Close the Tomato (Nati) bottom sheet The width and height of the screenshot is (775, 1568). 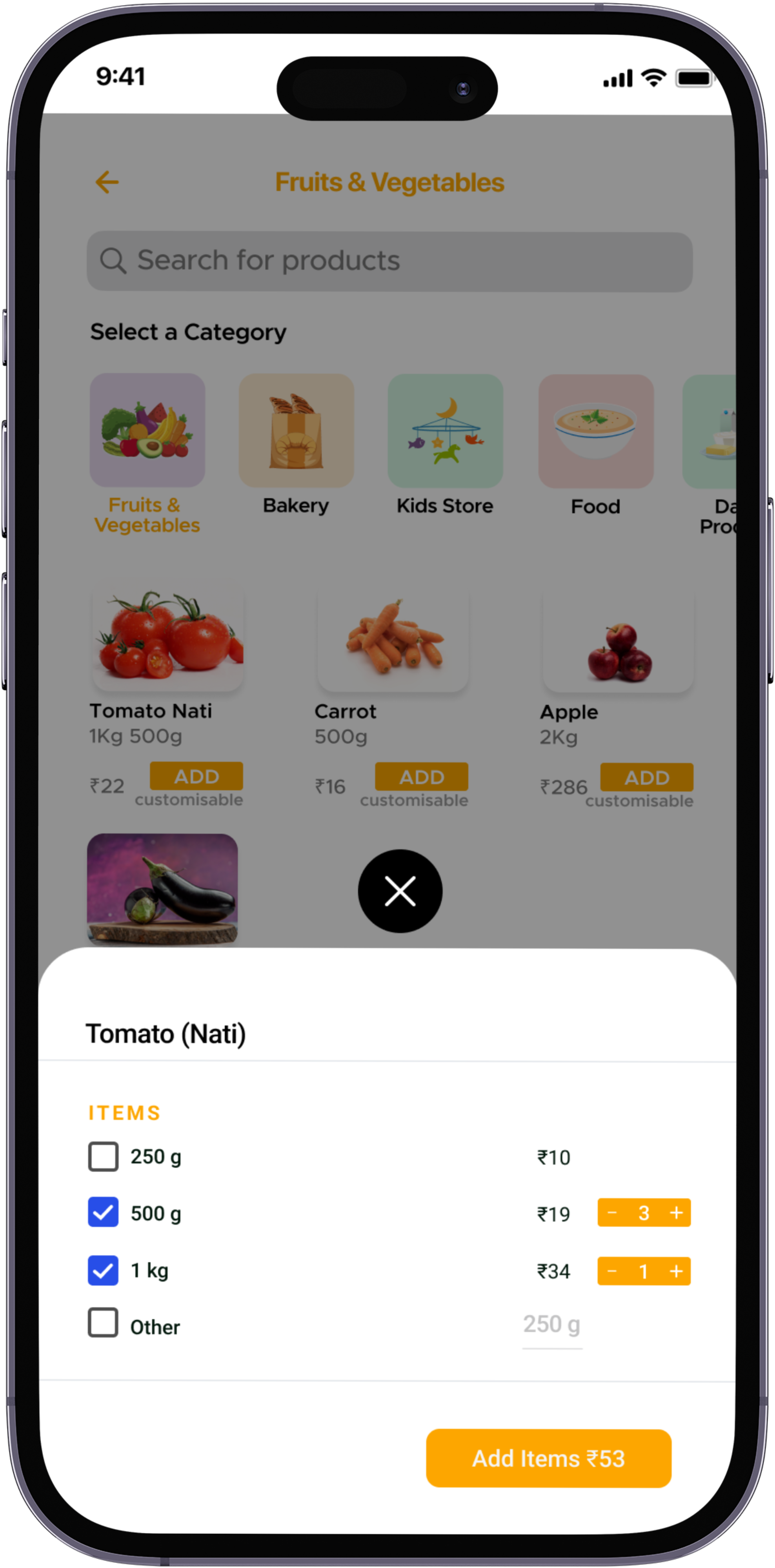[x=400, y=891]
